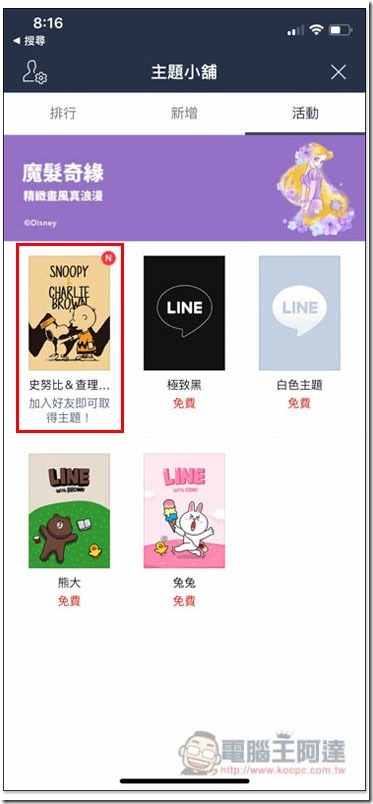The width and height of the screenshot is (373, 804).
Task: Open the profile settings icon
Action: coord(34,72)
